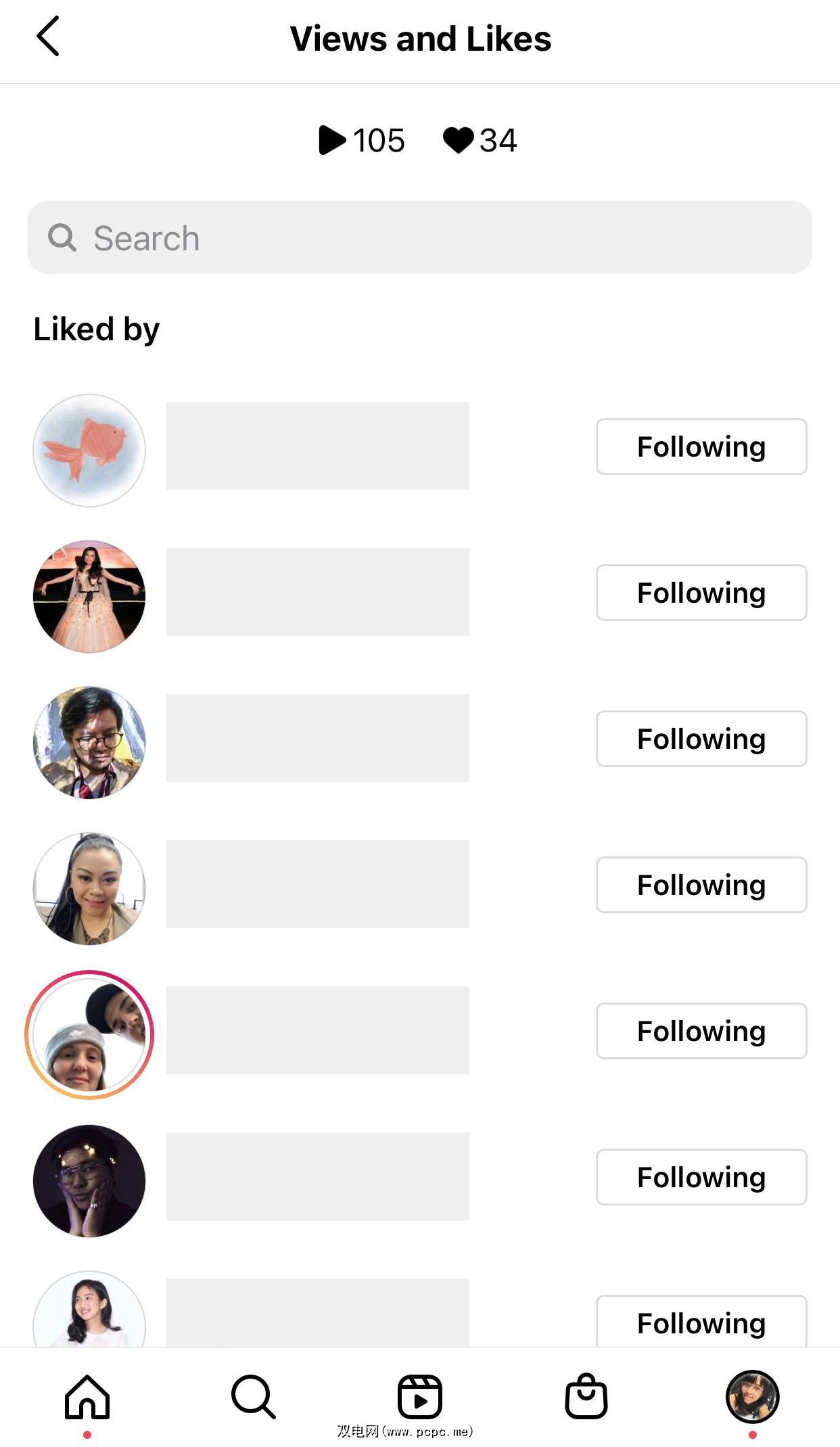Tap Following beside the dark avatar with lights
The height and width of the screenshot is (1447, 840).
point(701,1177)
